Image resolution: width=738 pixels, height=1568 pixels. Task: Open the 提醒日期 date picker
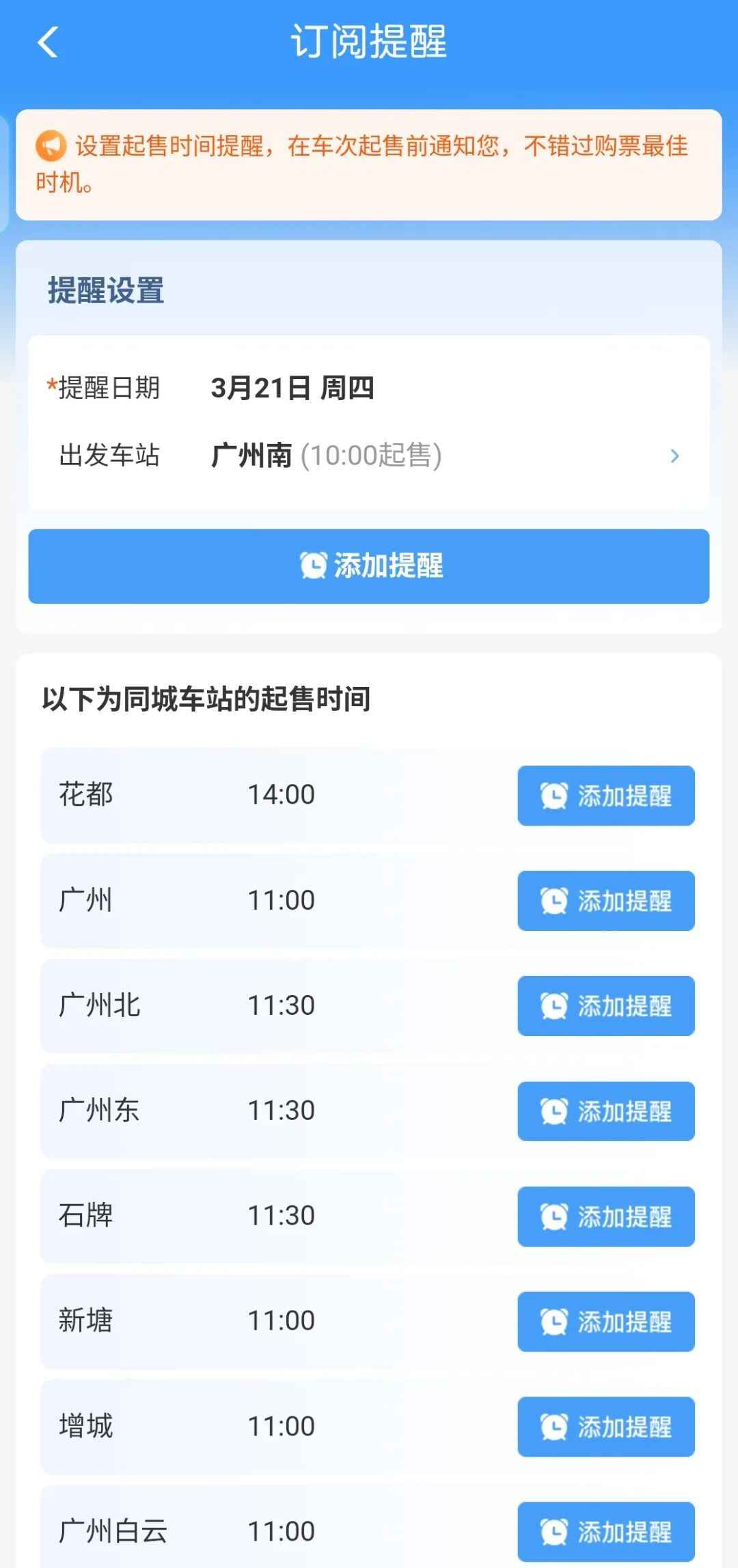[292, 388]
